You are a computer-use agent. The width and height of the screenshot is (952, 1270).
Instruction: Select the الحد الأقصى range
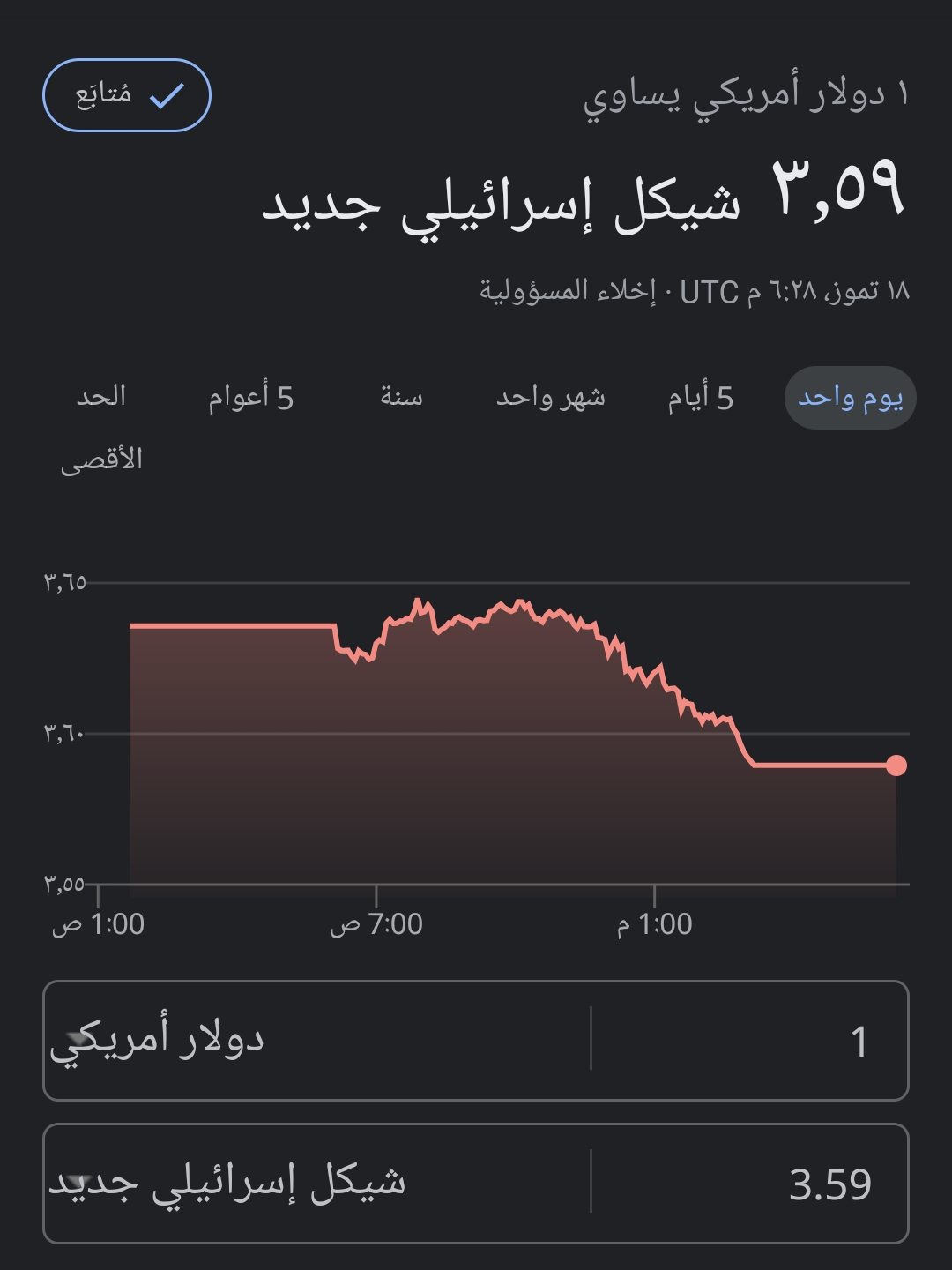[x=101, y=428]
